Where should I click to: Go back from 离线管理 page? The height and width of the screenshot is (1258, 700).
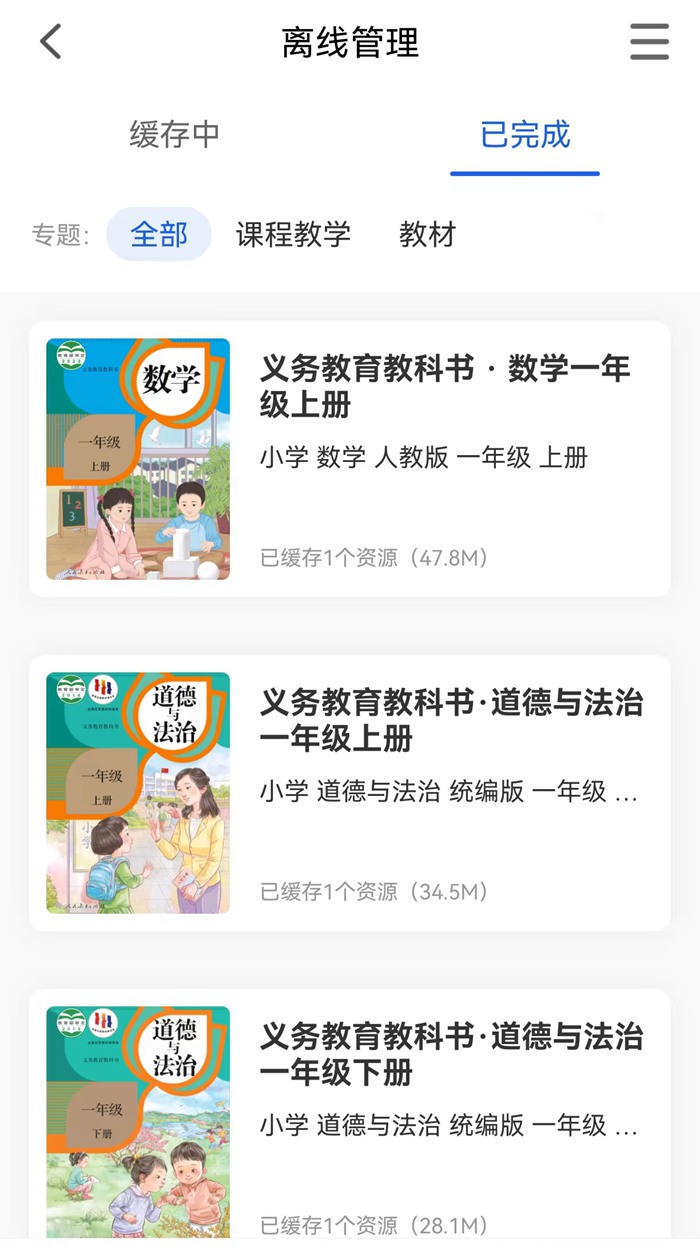click(51, 42)
